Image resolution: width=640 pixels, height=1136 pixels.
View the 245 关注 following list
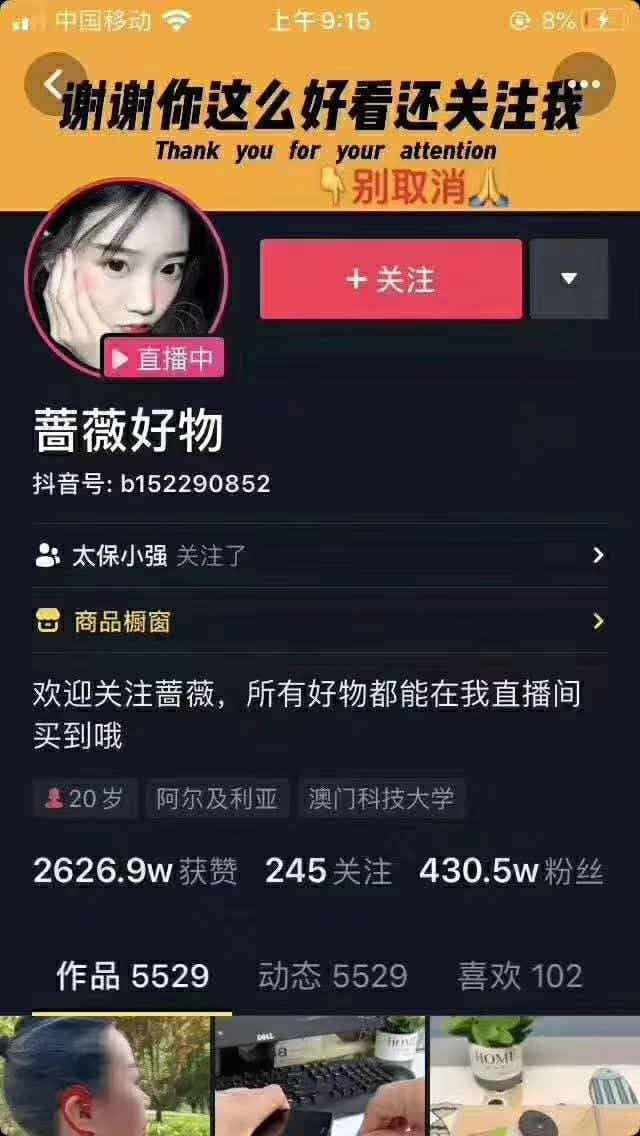coord(328,871)
